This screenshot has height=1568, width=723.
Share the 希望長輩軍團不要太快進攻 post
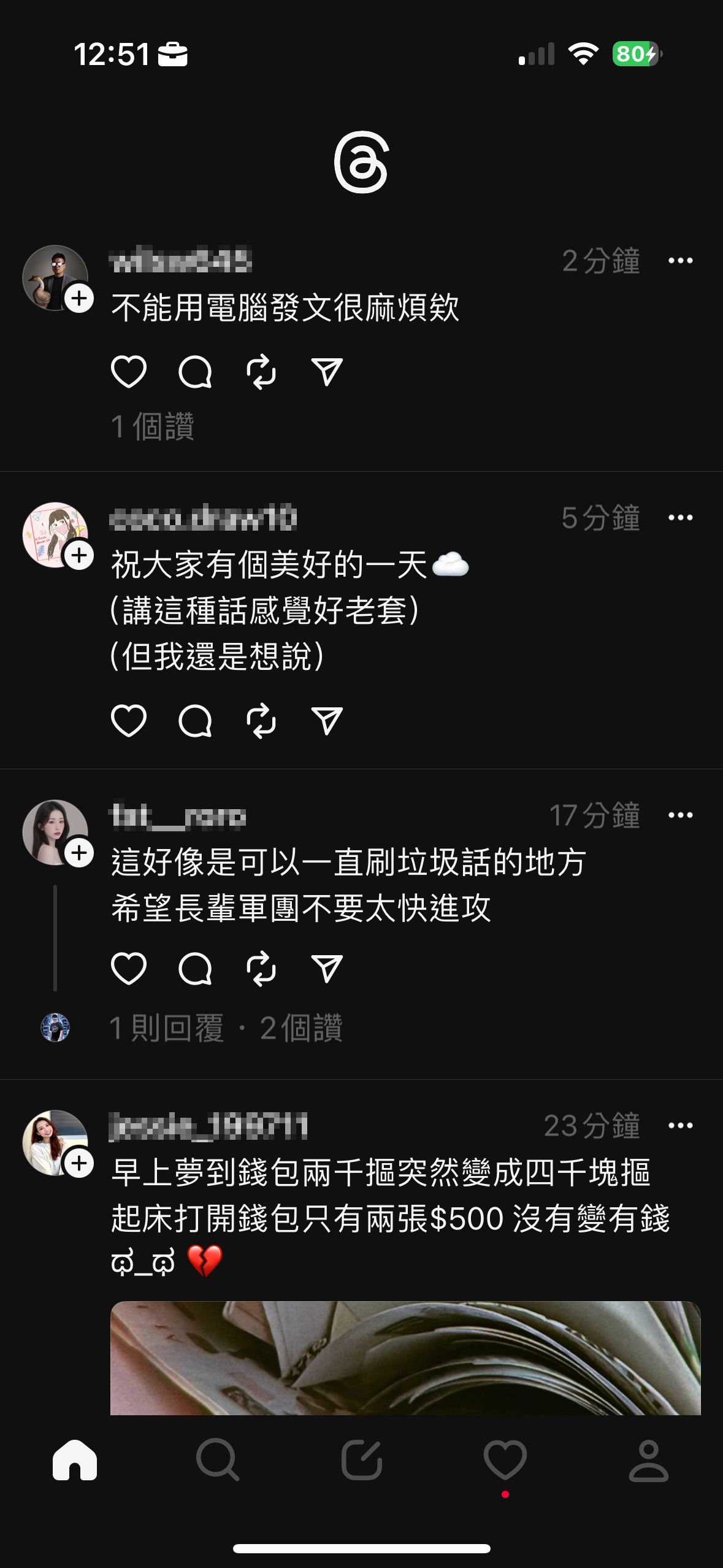click(x=327, y=969)
